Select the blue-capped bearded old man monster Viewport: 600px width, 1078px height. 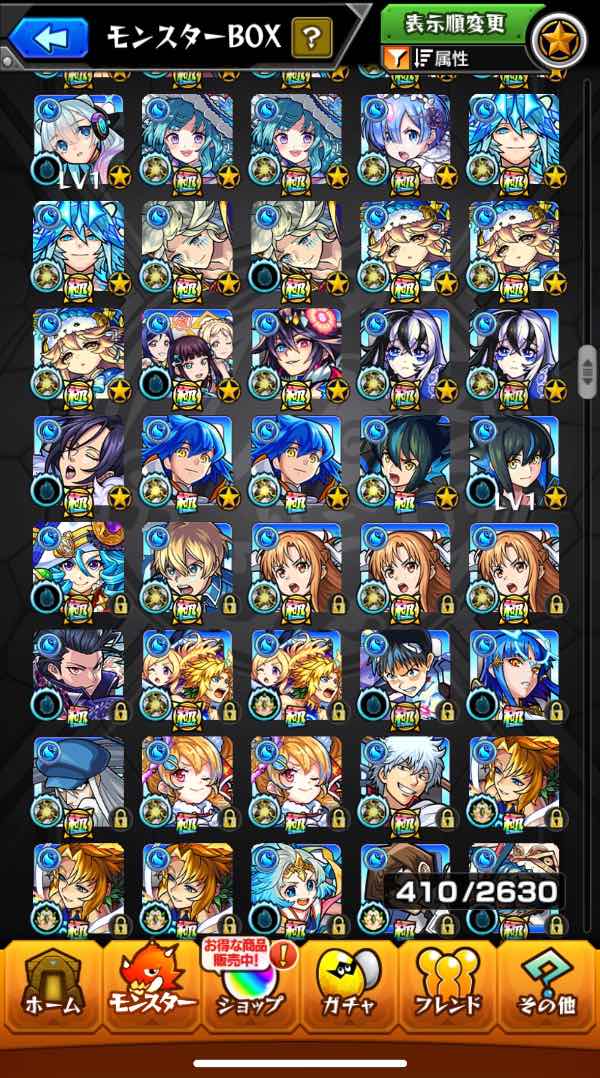[79, 780]
